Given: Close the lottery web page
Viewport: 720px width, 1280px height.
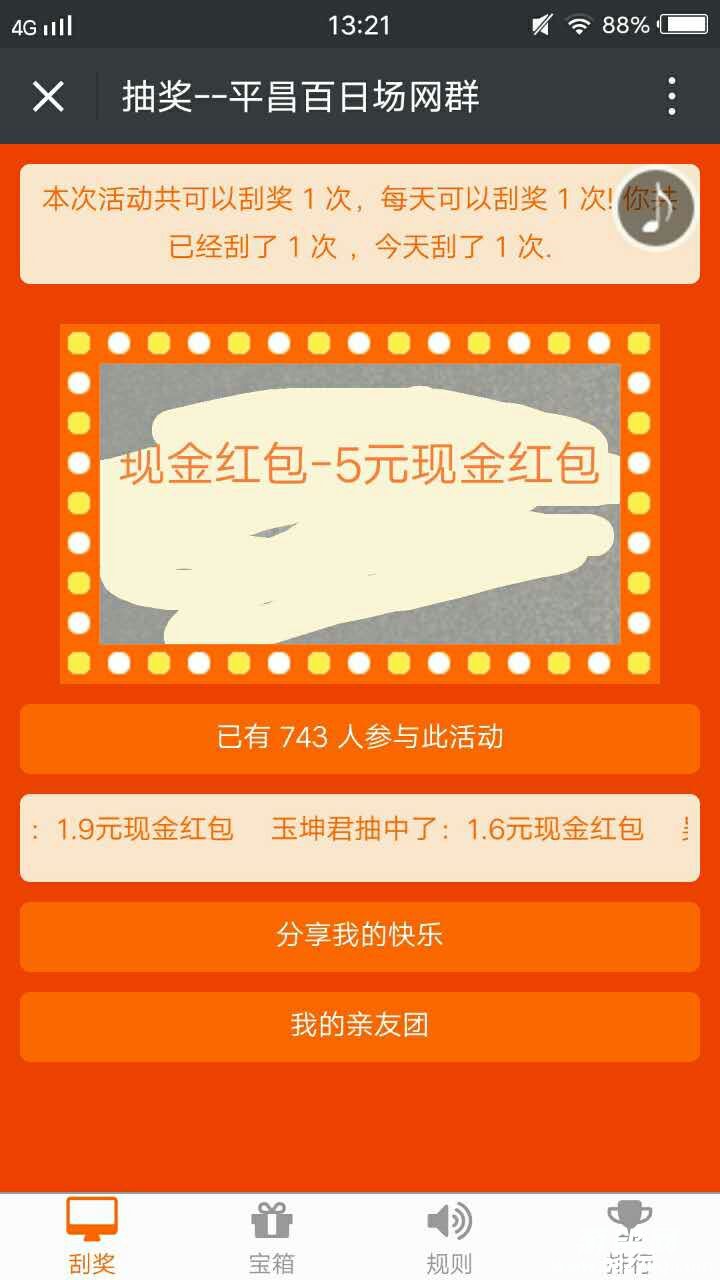Looking at the screenshot, I should (48, 97).
